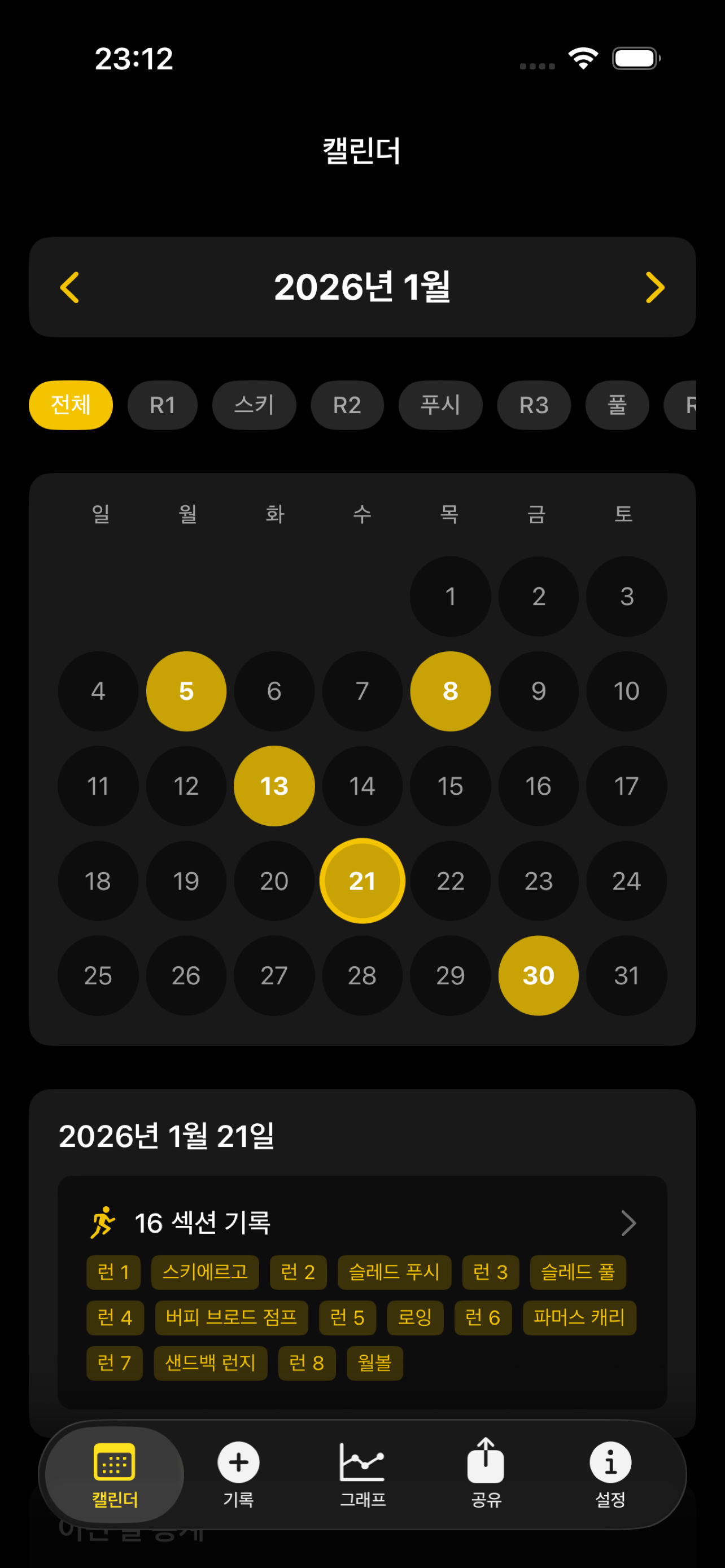Click the right arrow to view next month
The width and height of the screenshot is (725, 1568).
click(655, 287)
